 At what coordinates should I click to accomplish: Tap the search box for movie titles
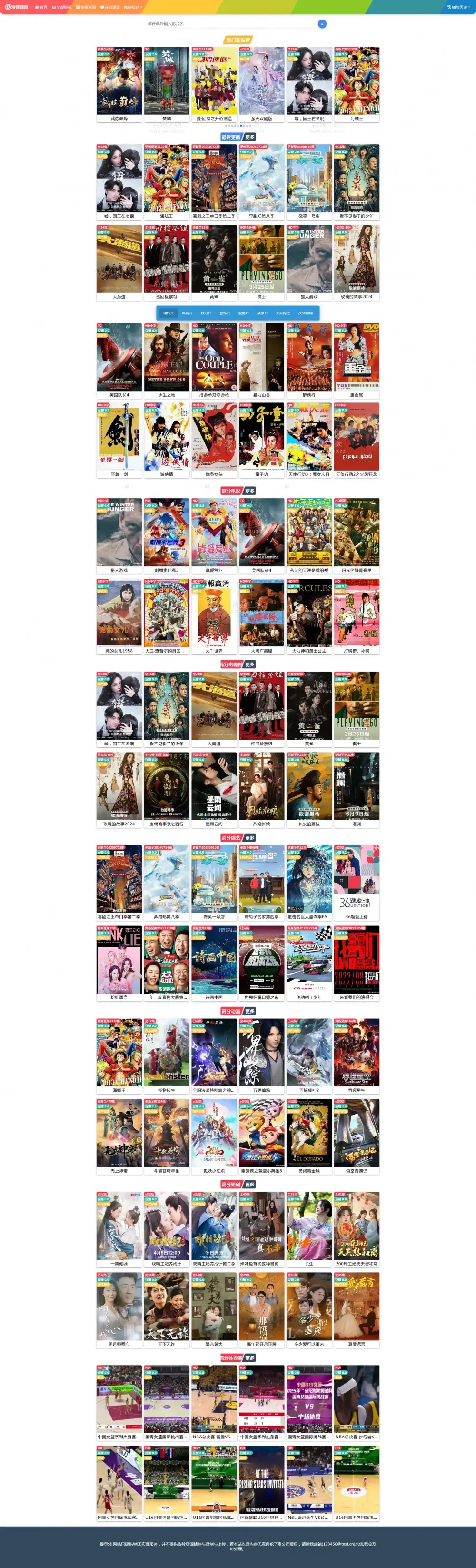[x=231, y=24]
